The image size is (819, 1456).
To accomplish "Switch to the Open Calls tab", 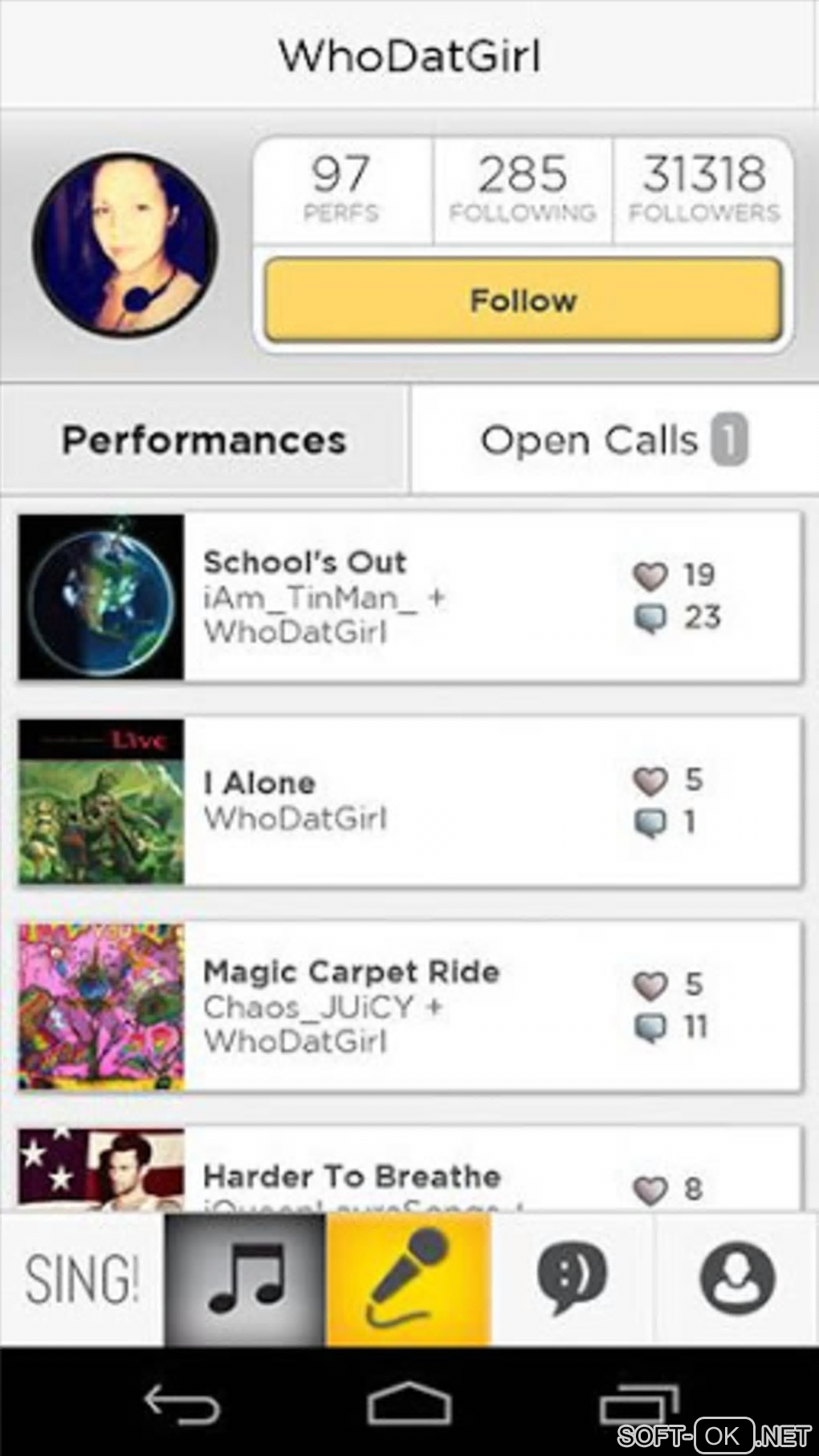I will pyautogui.click(x=613, y=440).
